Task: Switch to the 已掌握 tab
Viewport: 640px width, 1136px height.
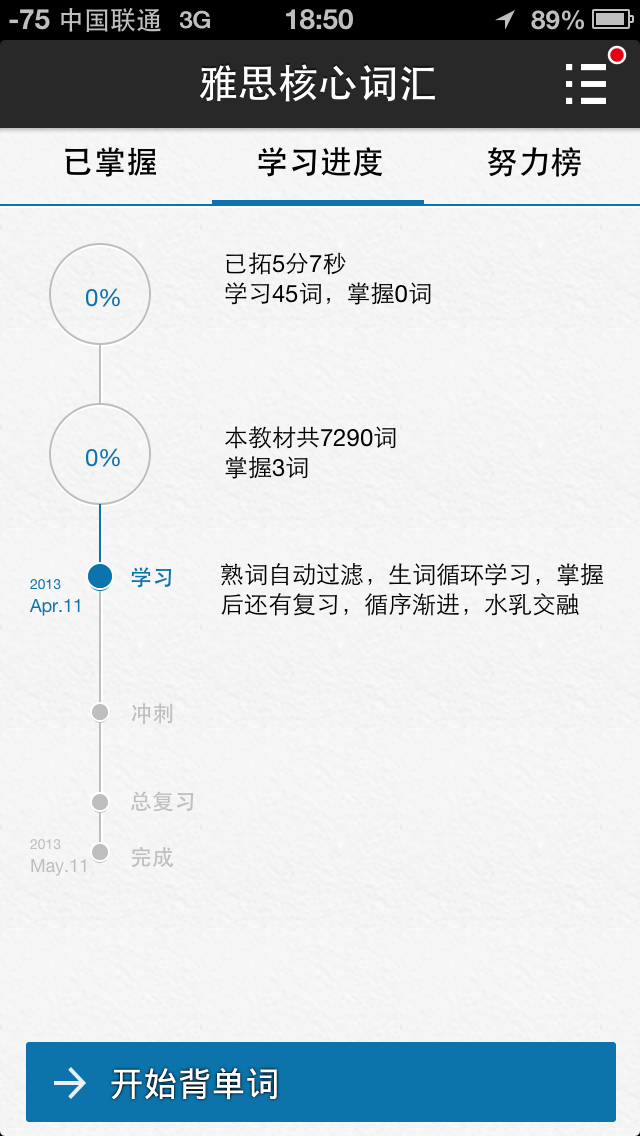Action: tap(110, 163)
